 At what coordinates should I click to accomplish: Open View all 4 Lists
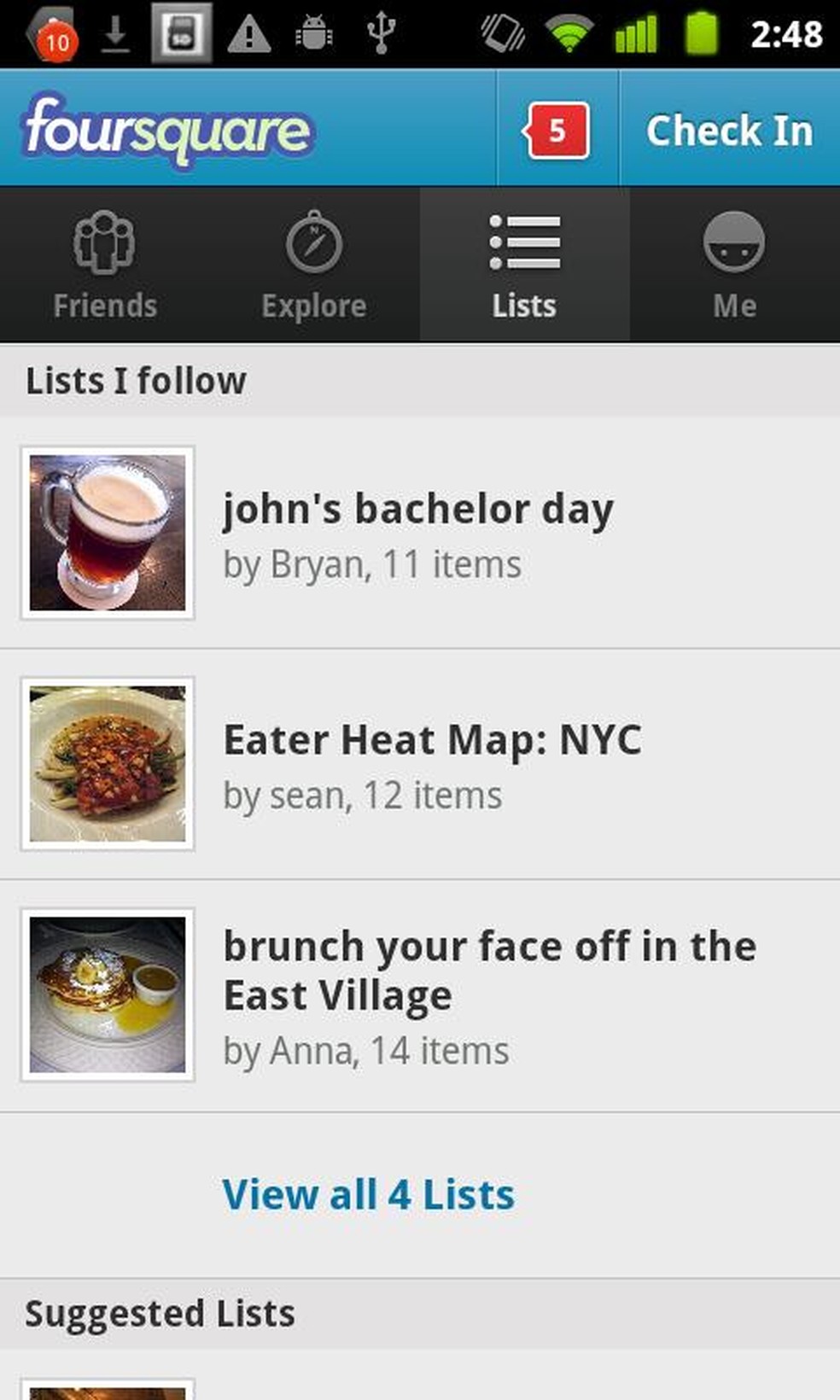tap(367, 1195)
